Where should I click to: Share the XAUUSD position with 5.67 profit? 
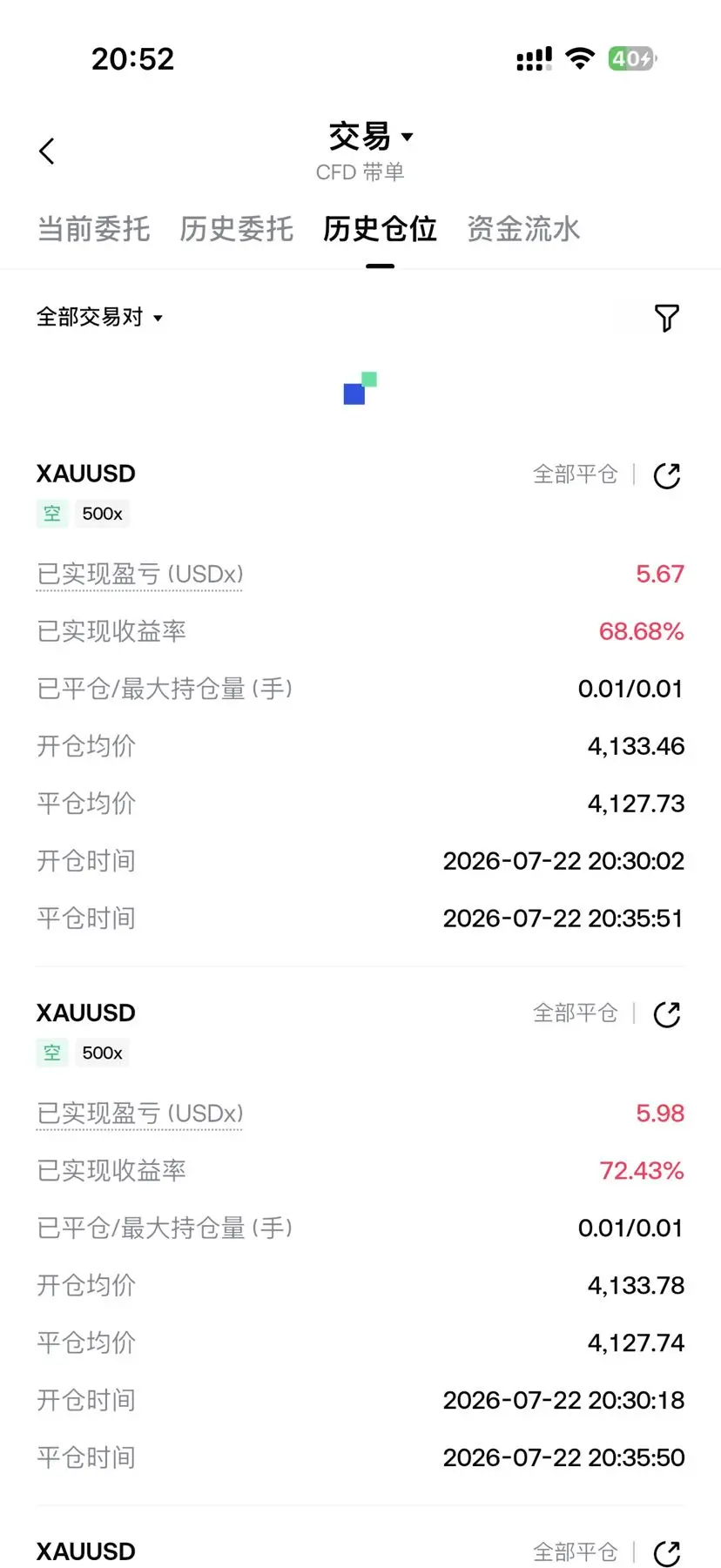pos(667,475)
